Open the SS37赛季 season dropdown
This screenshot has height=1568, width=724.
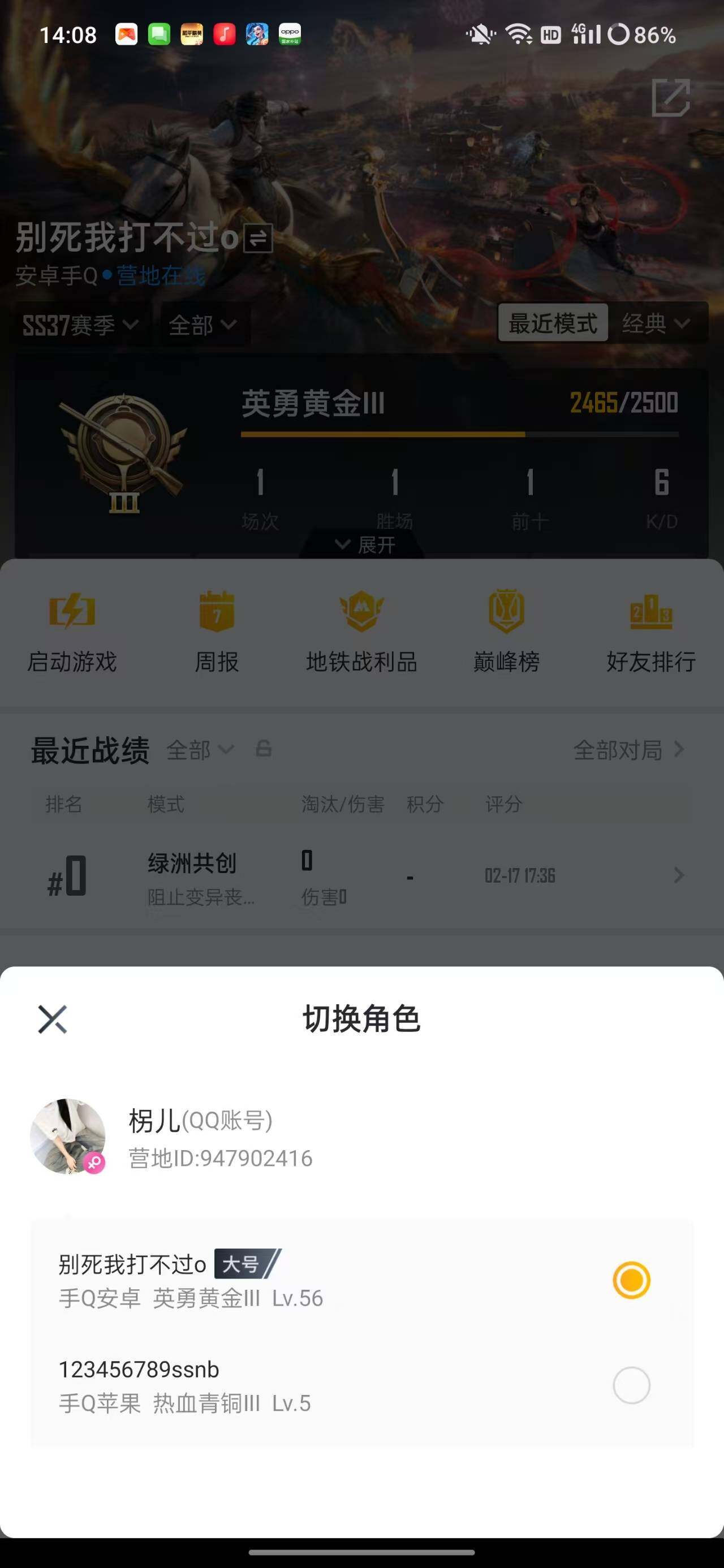click(79, 325)
